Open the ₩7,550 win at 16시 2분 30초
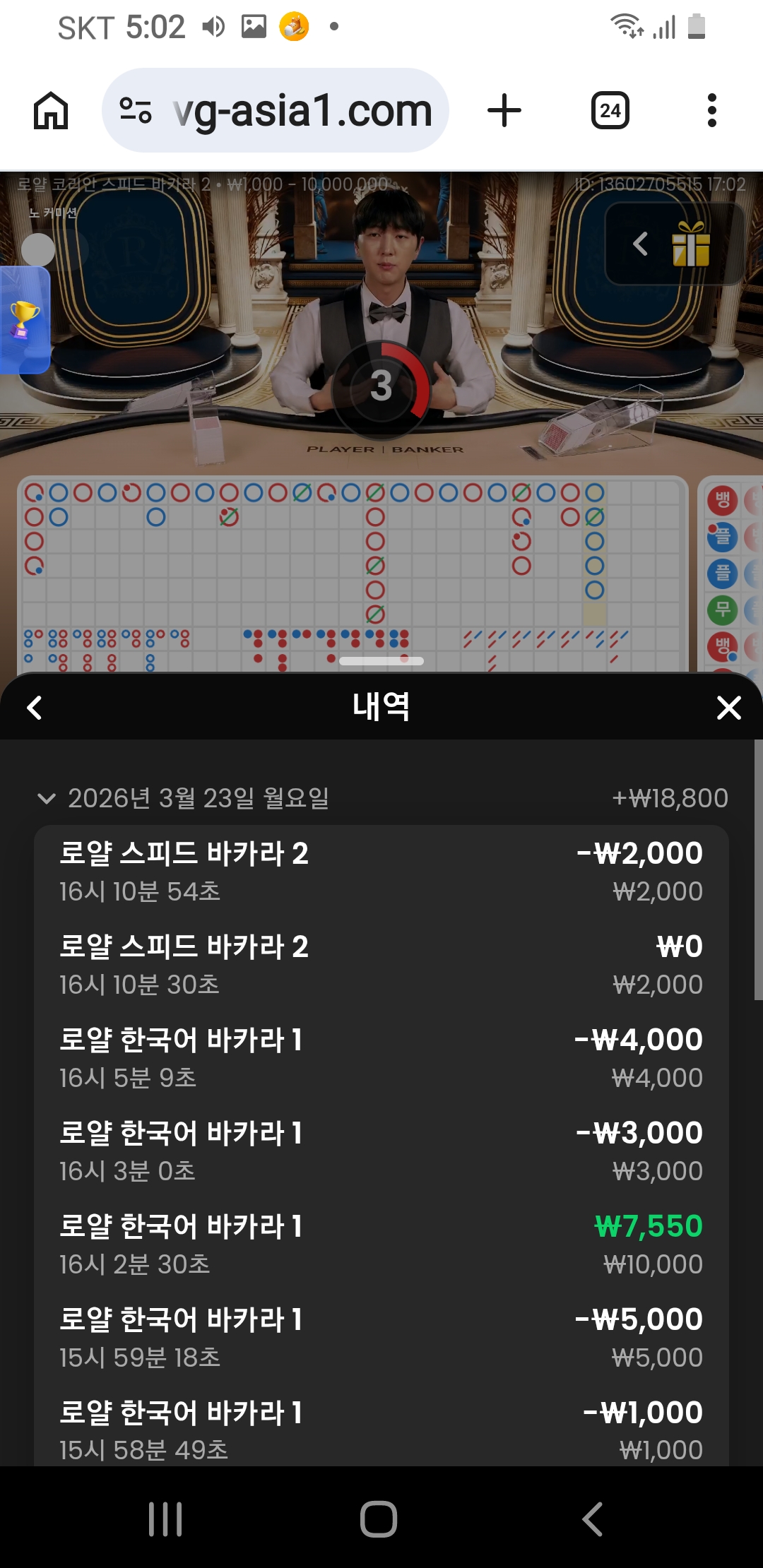The height and width of the screenshot is (1568, 763). (x=381, y=1245)
